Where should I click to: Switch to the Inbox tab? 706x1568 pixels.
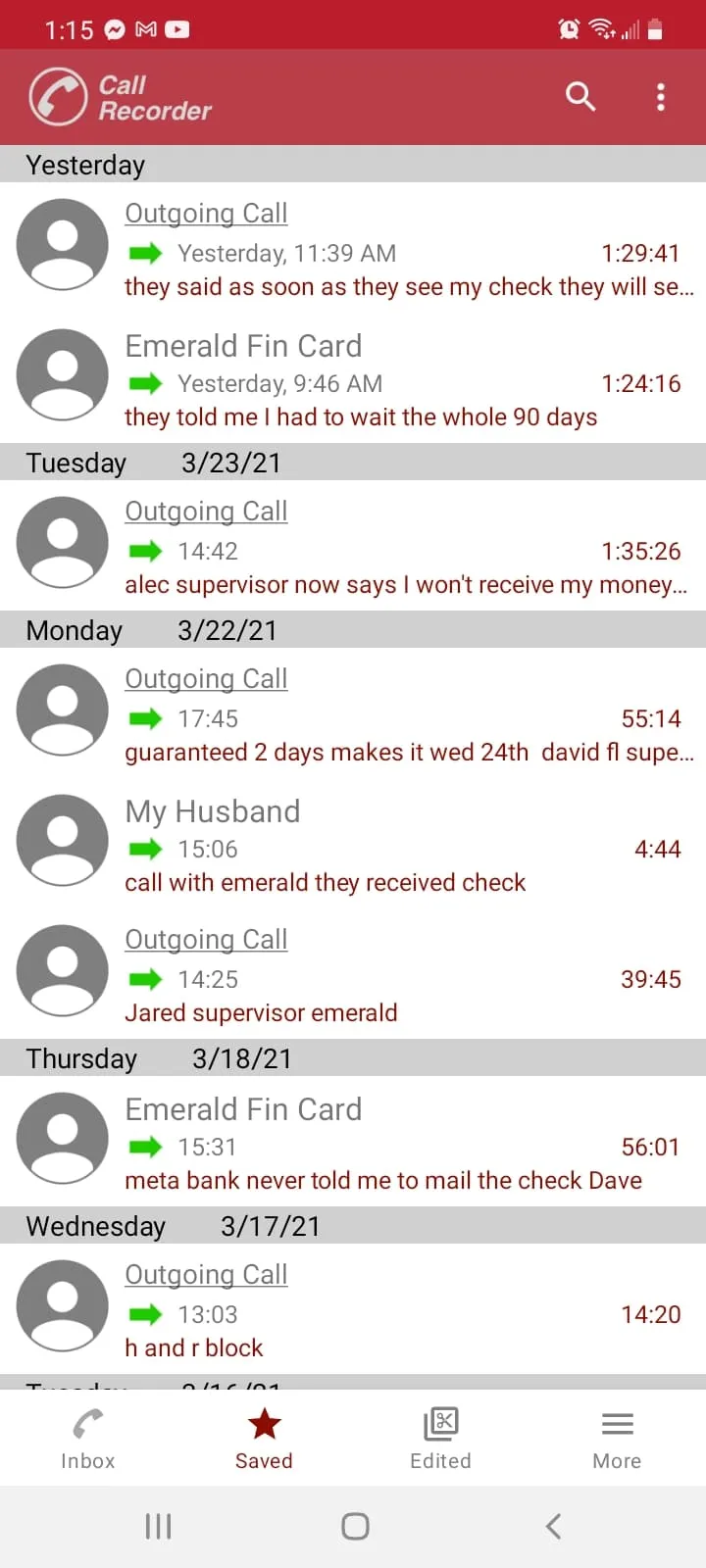click(x=88, y=1438)
